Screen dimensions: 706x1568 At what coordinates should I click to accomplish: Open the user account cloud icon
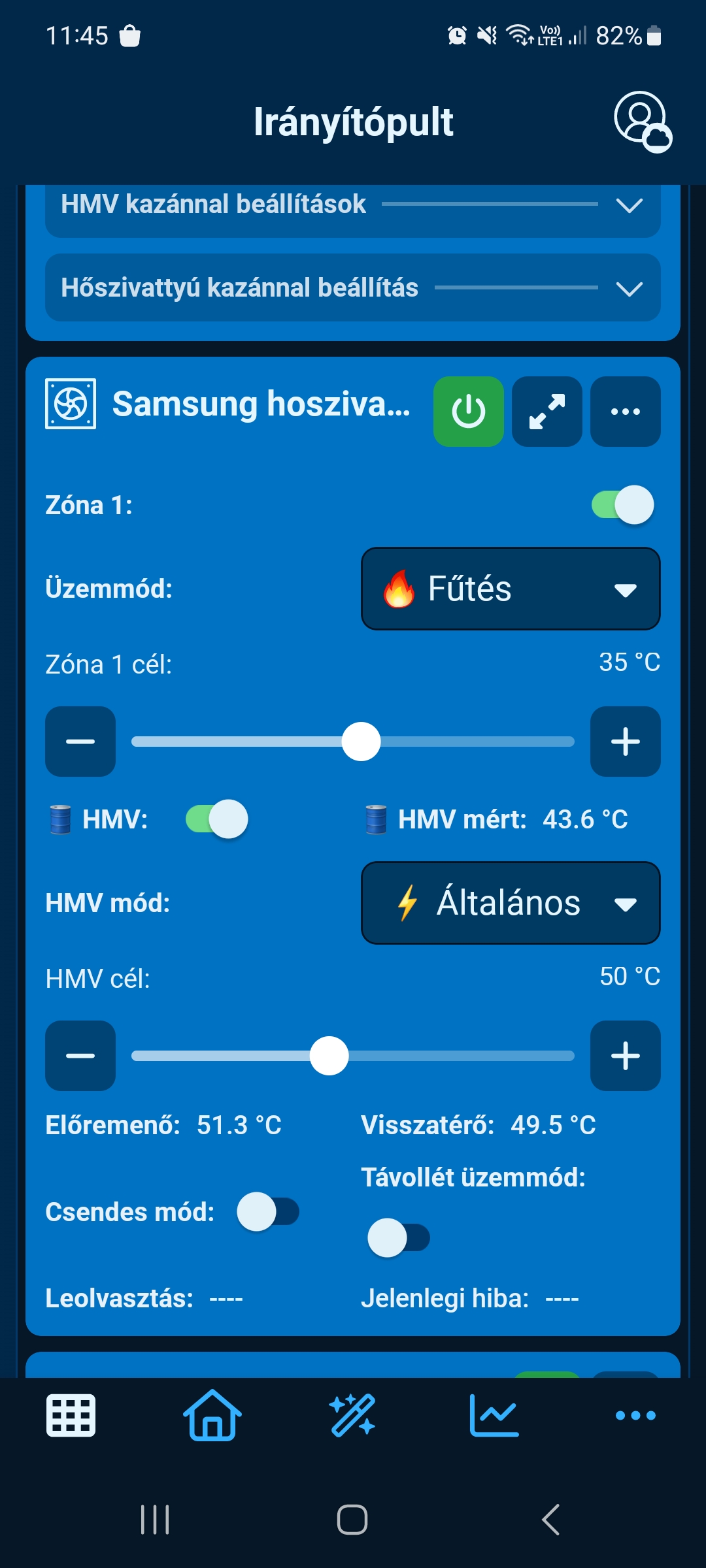click(x=642, y=122)
